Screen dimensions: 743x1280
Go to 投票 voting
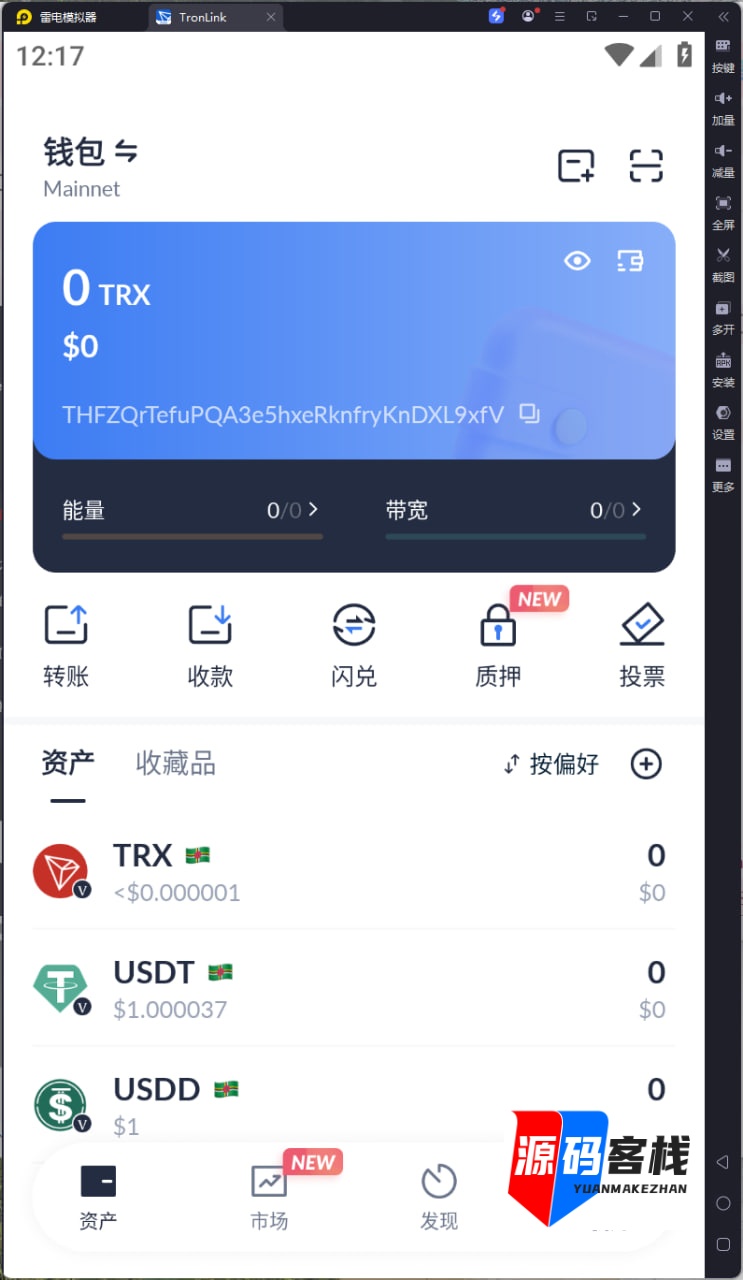click(642, 646)
